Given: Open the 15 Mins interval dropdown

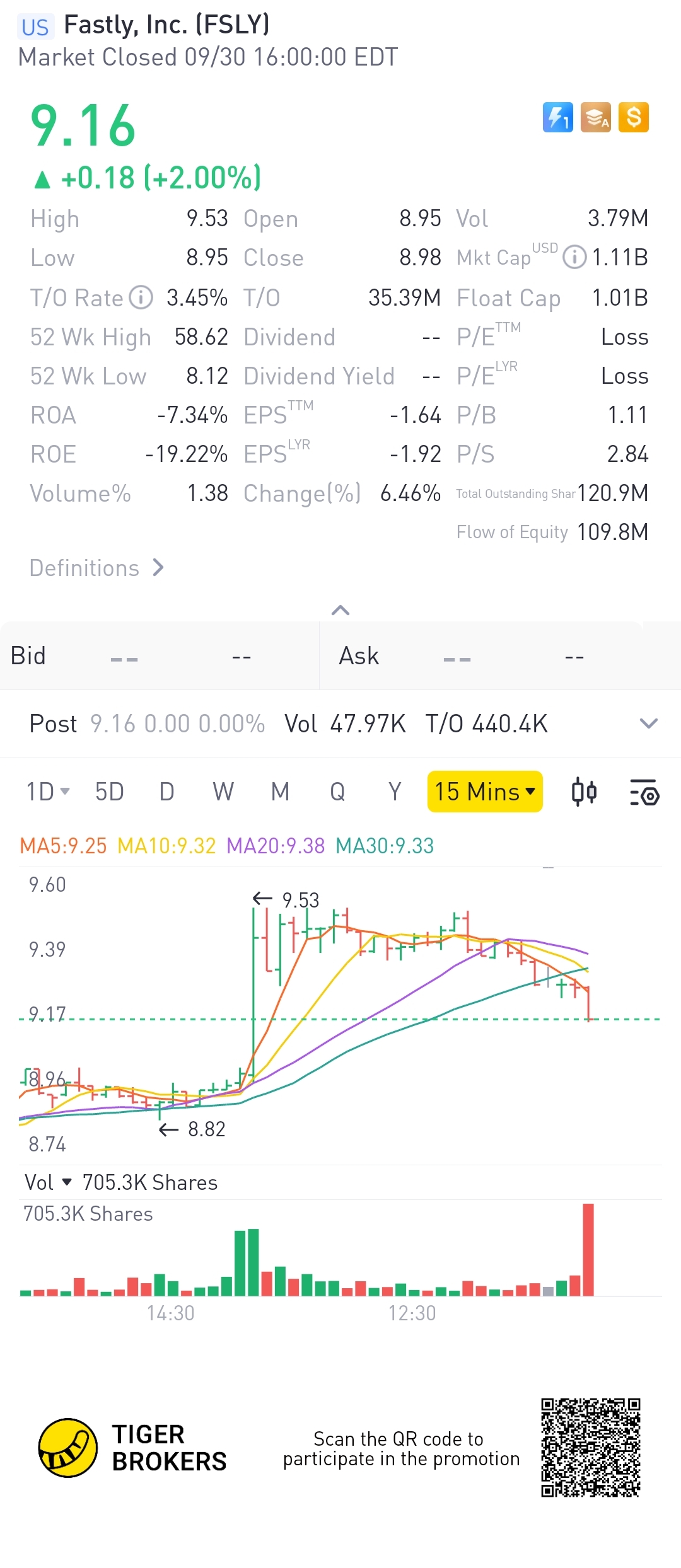Looking at the screenshot, I should pos(484,792).
